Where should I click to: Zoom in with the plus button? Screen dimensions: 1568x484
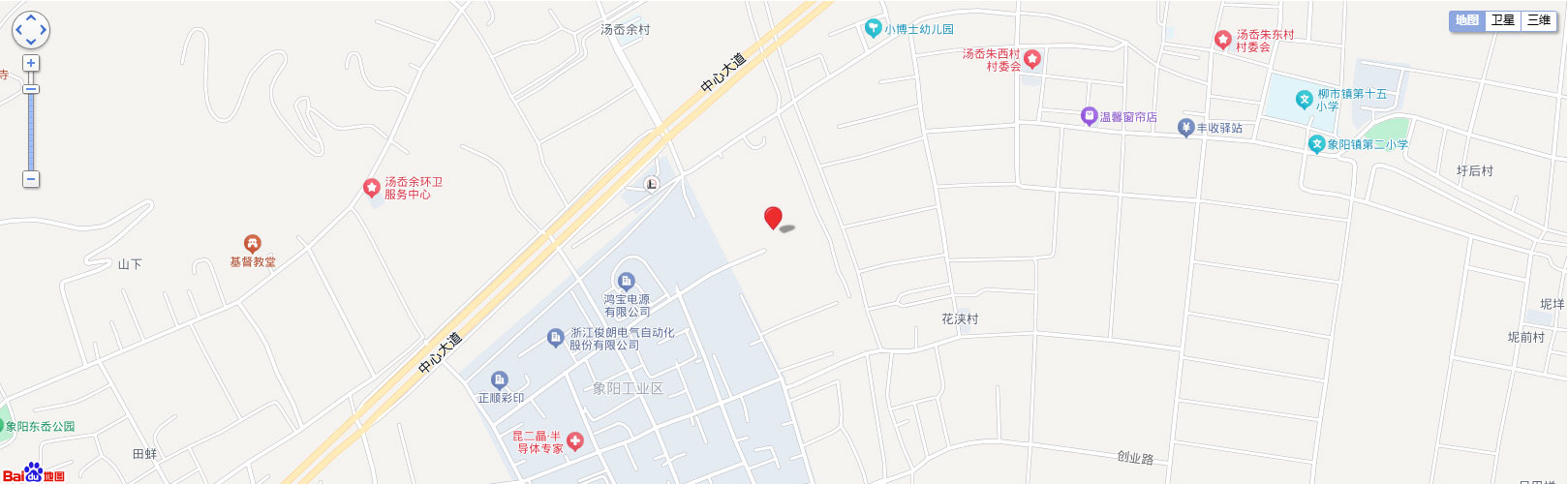(31, 63)
